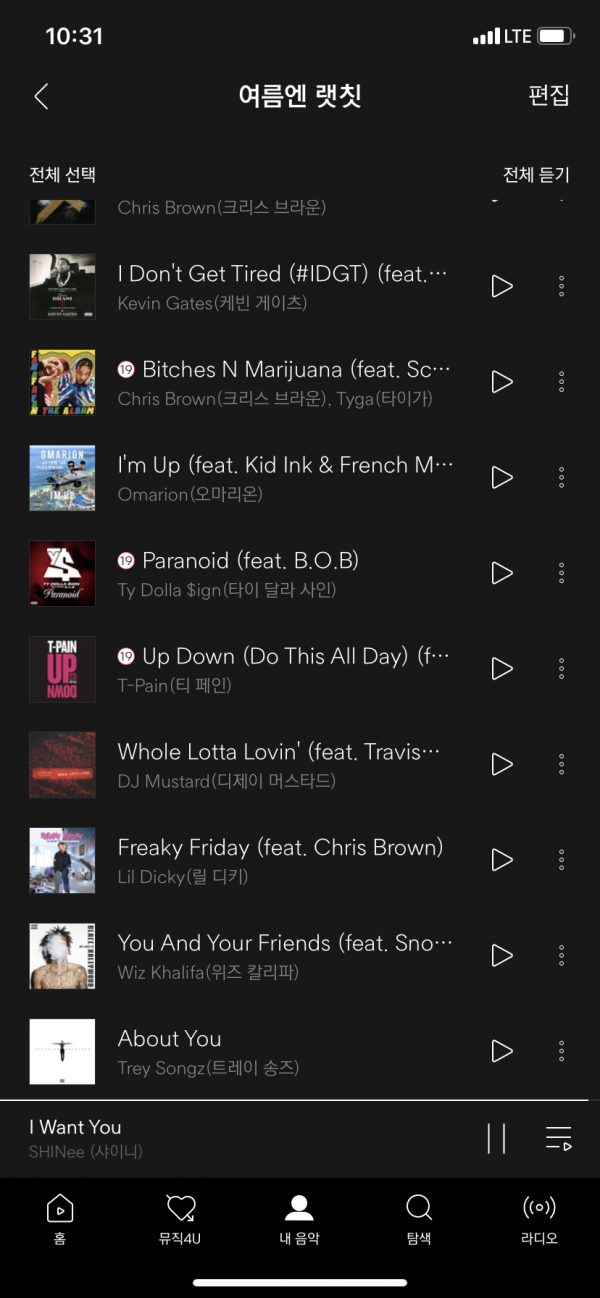Open more options for Bitches N Marijuana
The width and height of the screenshot is (600, 1298).
click(x=561, y=382)
